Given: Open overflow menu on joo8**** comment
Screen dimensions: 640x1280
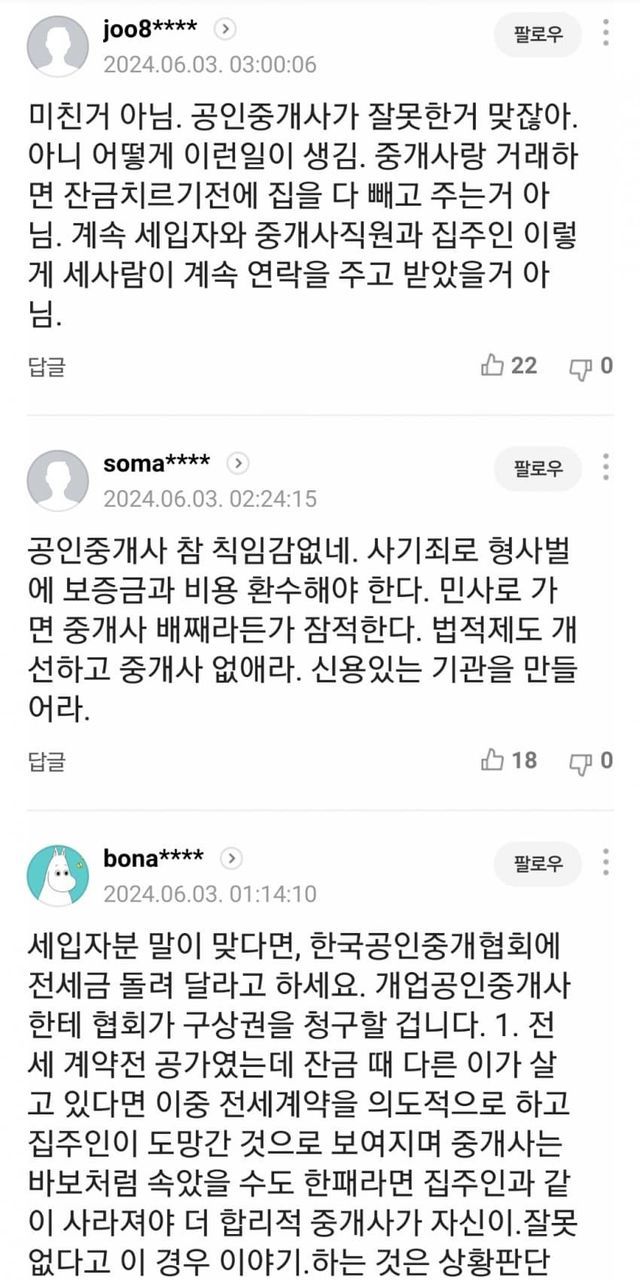Looking at the screenshot, I should click(606, 33).
